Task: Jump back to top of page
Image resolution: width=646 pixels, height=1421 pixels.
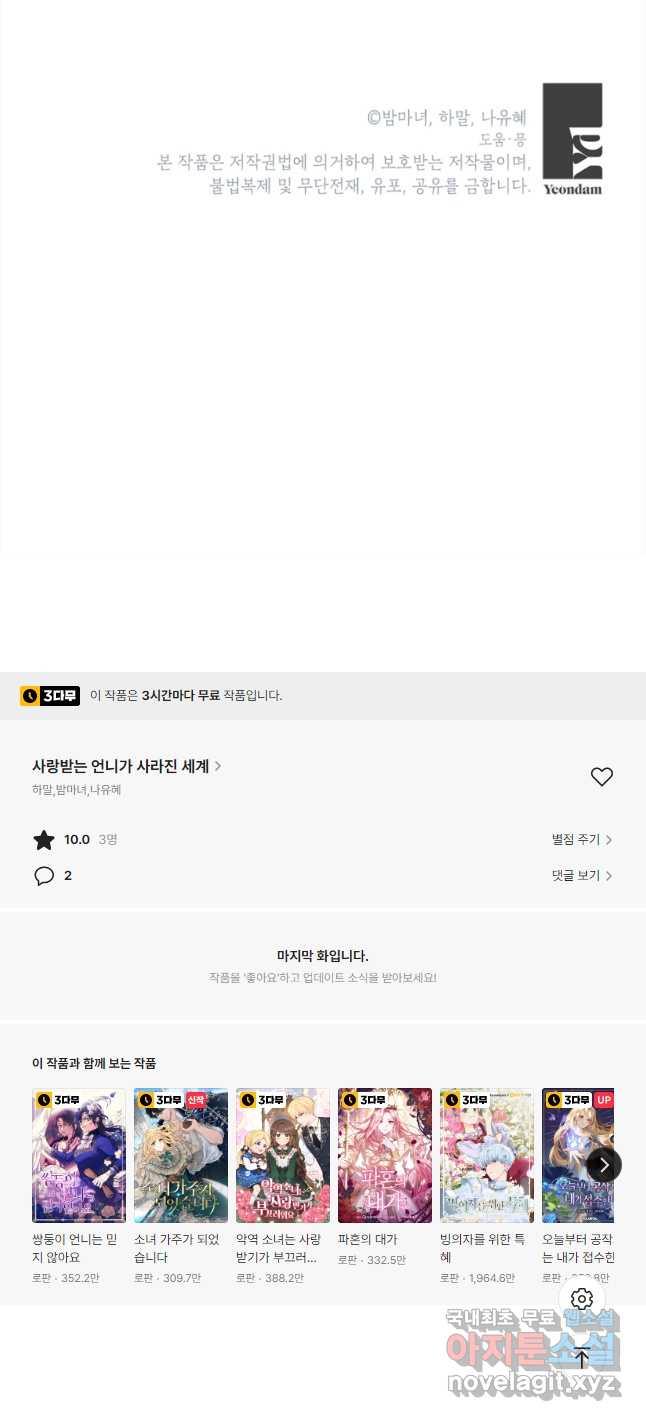Action: (582, 1358)
